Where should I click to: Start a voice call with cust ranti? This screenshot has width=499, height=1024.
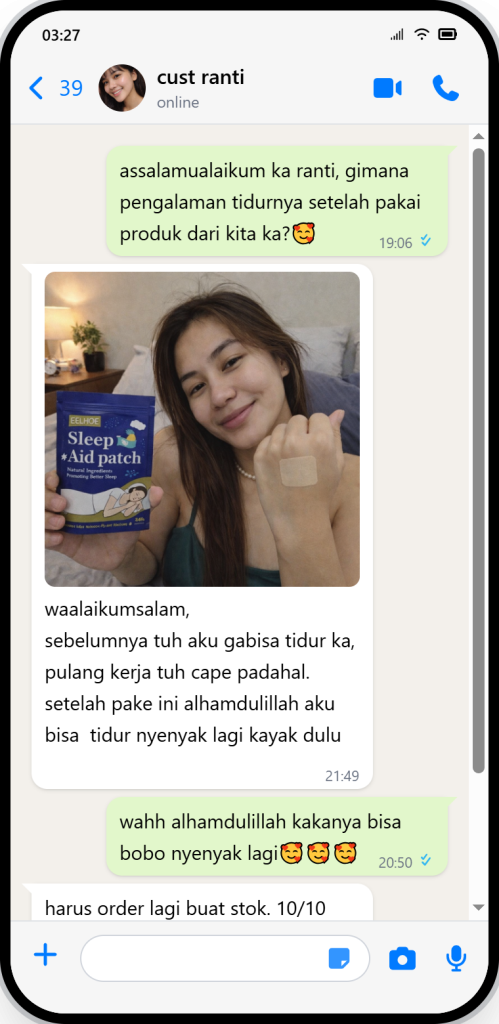point(445,88)
